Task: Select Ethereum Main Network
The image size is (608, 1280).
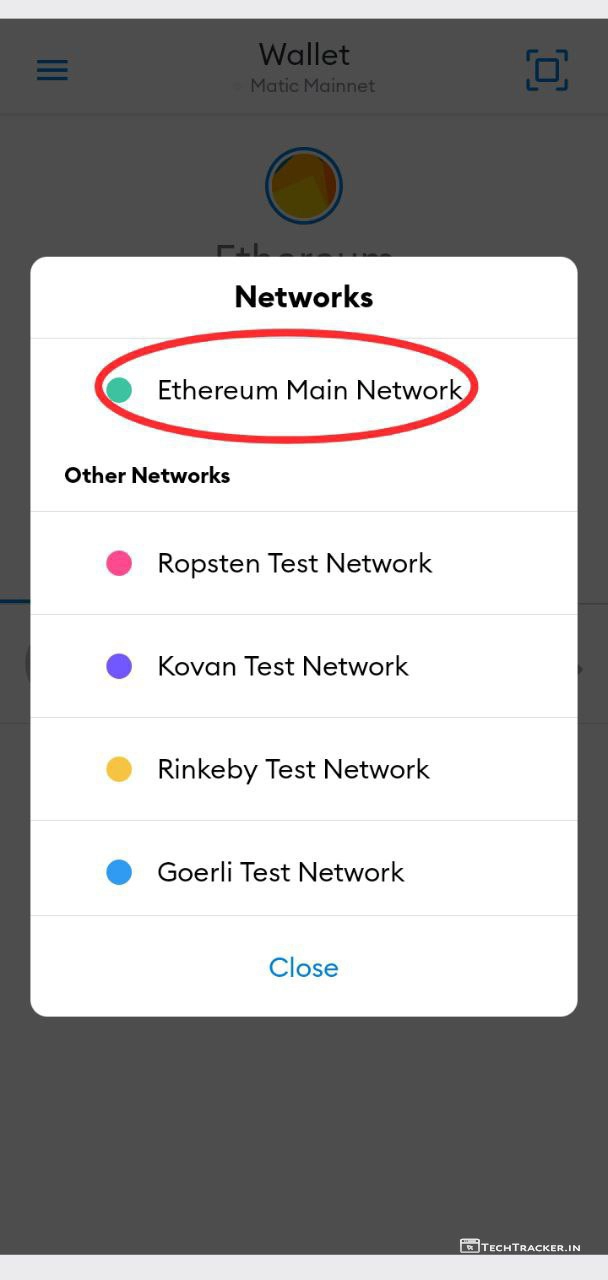Action: pos(309,390)
